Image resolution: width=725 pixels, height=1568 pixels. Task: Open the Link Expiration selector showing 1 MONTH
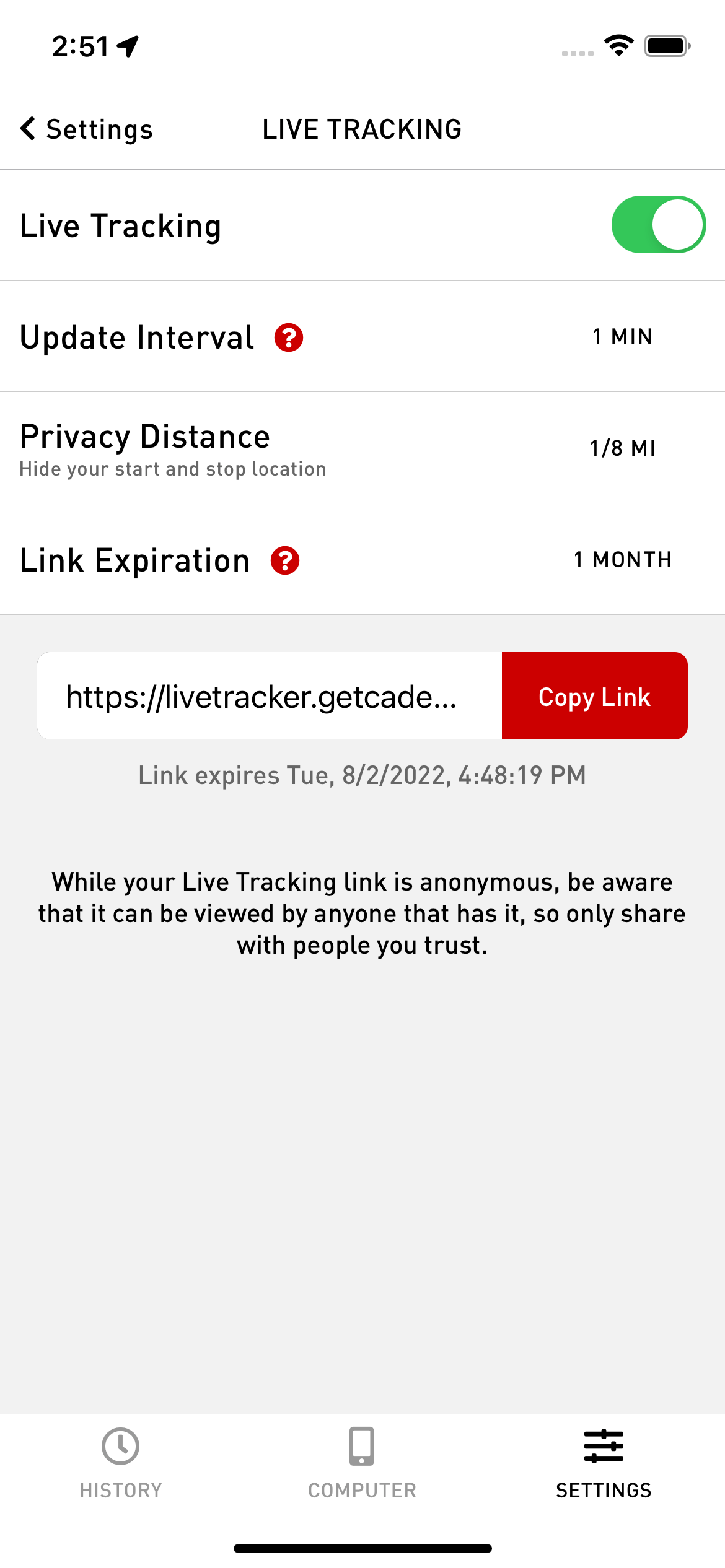(x=622, y=560)
